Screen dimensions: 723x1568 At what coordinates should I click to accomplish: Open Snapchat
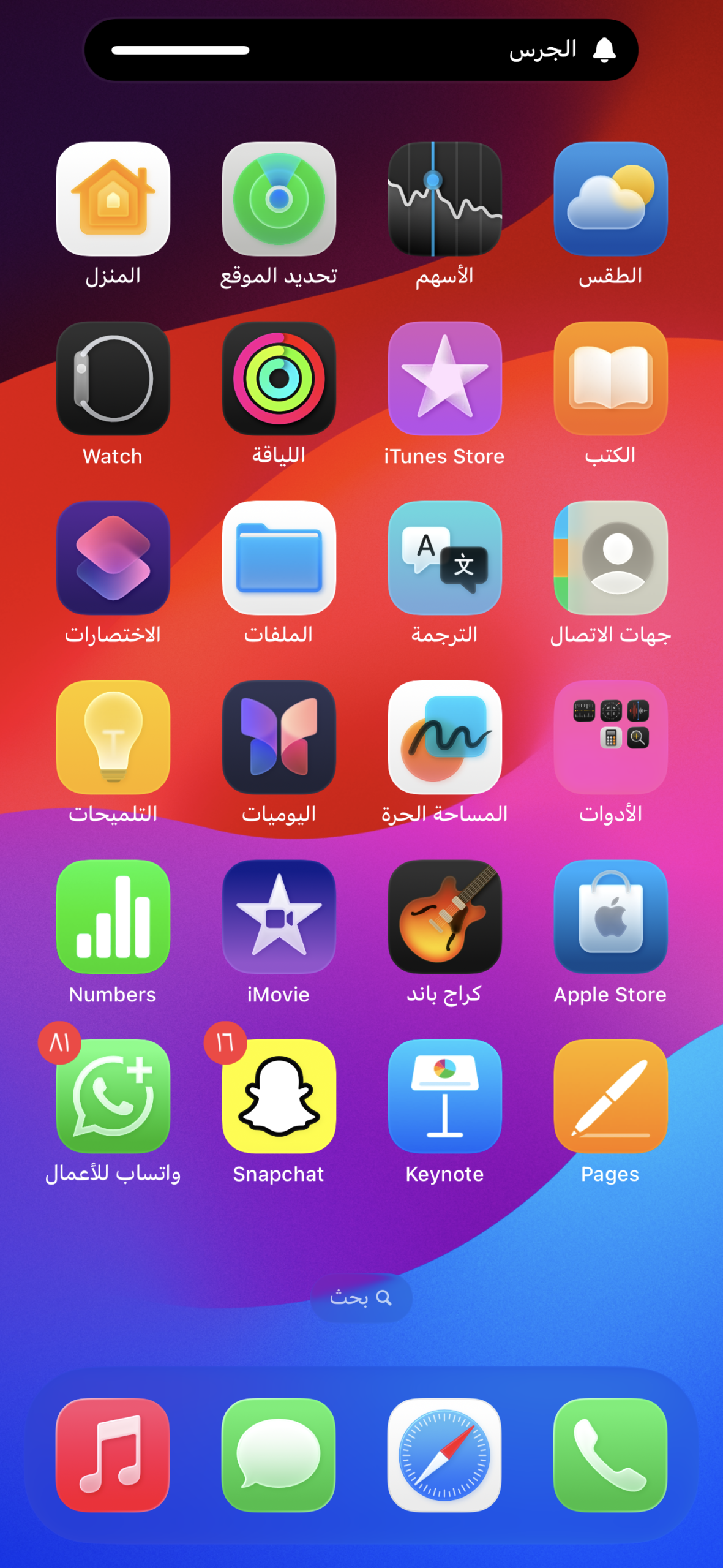click(279, 1096)
